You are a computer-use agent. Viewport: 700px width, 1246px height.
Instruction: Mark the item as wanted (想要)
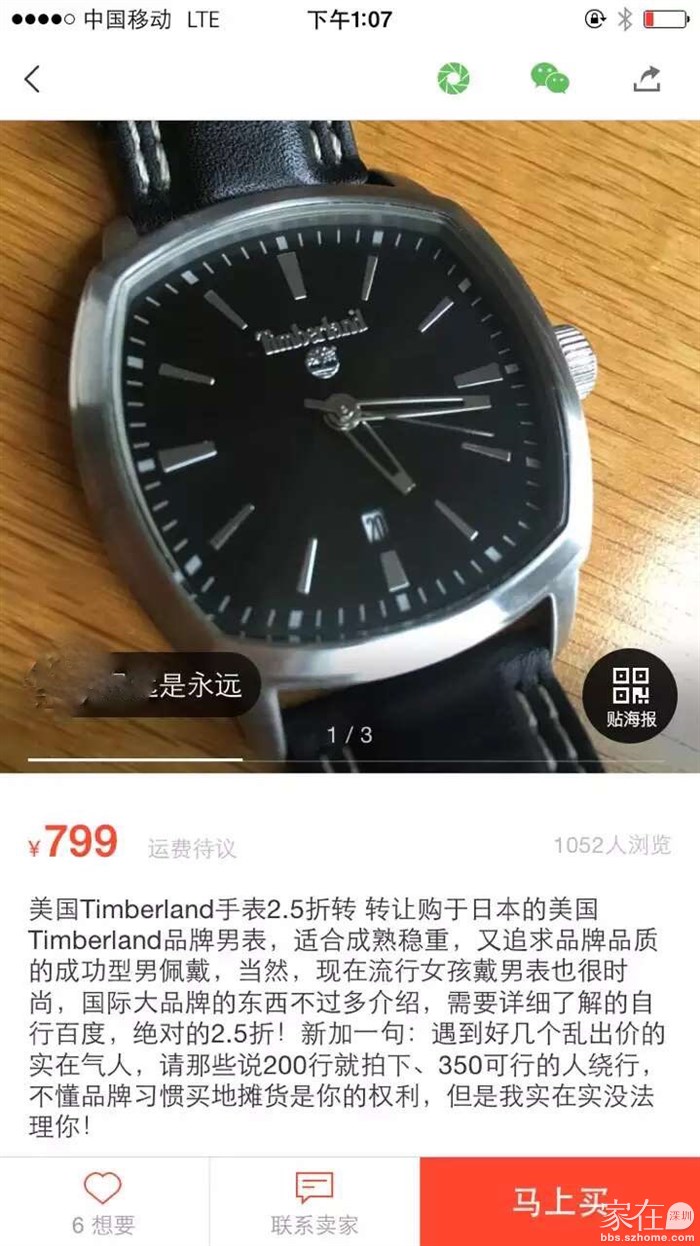103,1202
